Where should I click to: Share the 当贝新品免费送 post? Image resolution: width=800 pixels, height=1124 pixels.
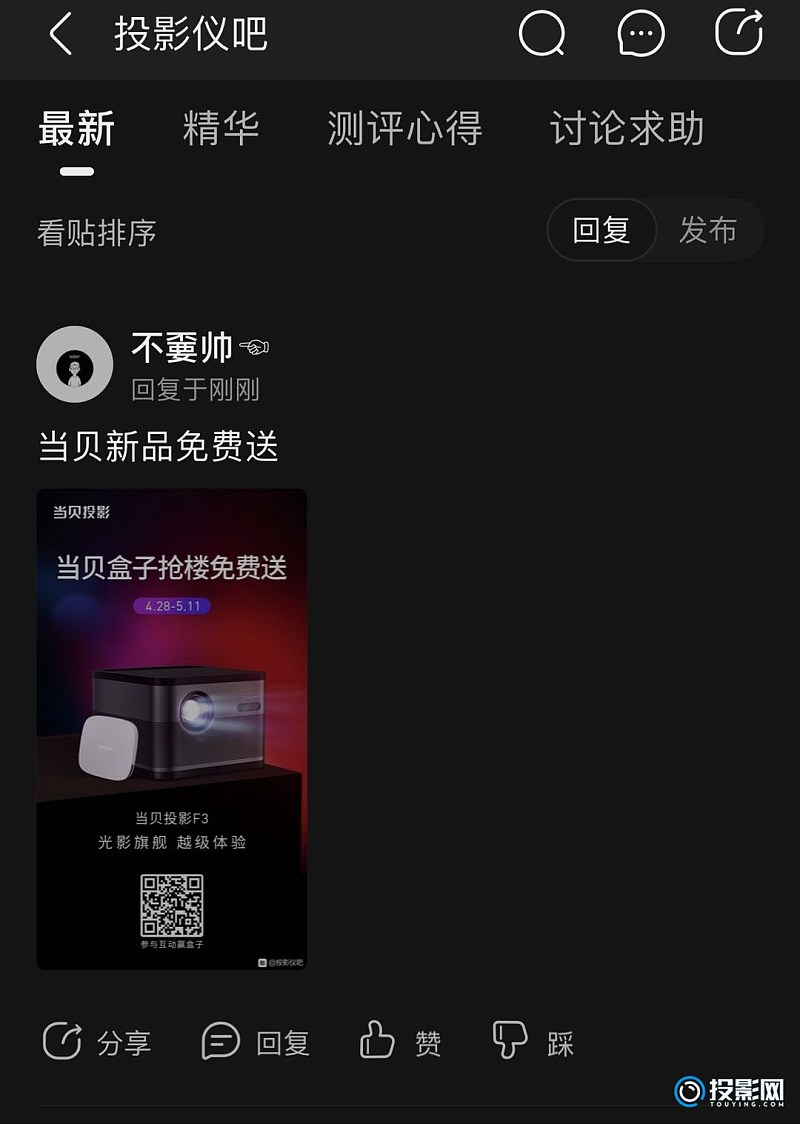click(x=97, y=1042)
